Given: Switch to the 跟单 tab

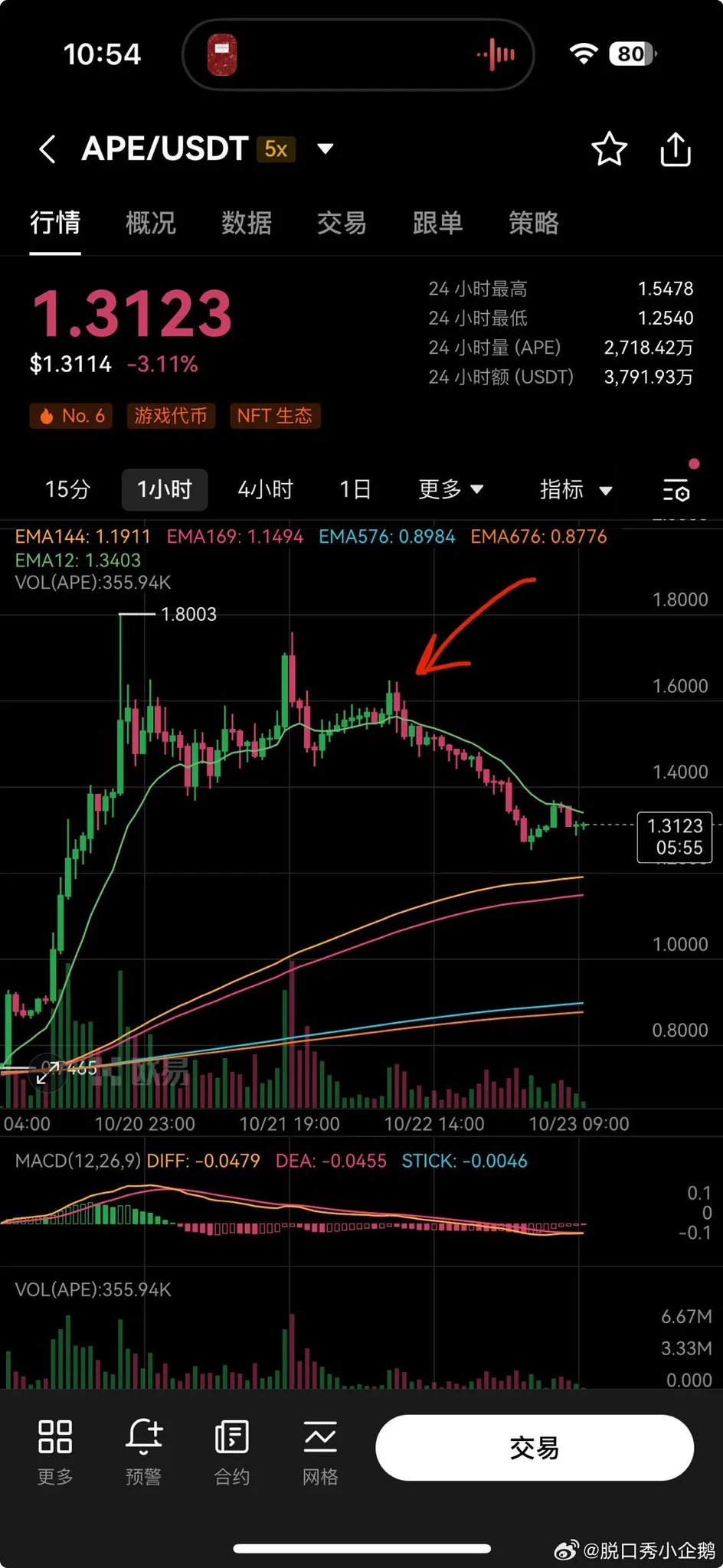Looking at the screenshot, I should coord(437,223).
